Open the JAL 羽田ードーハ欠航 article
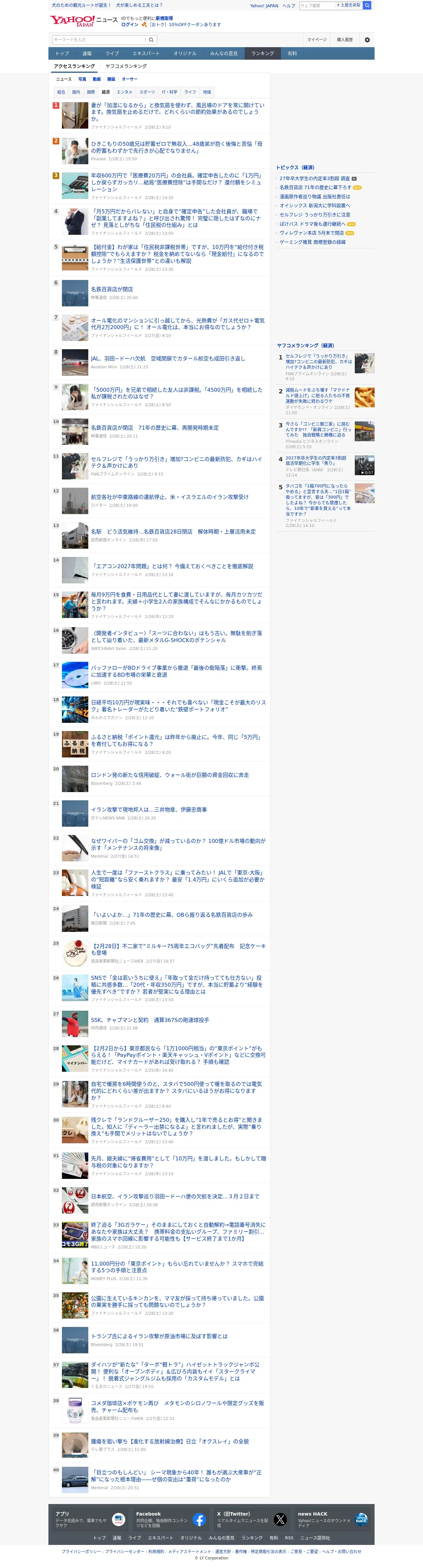Image resolution: width=423 pixels, height=1568 pixels. click(x=168, y=358)
